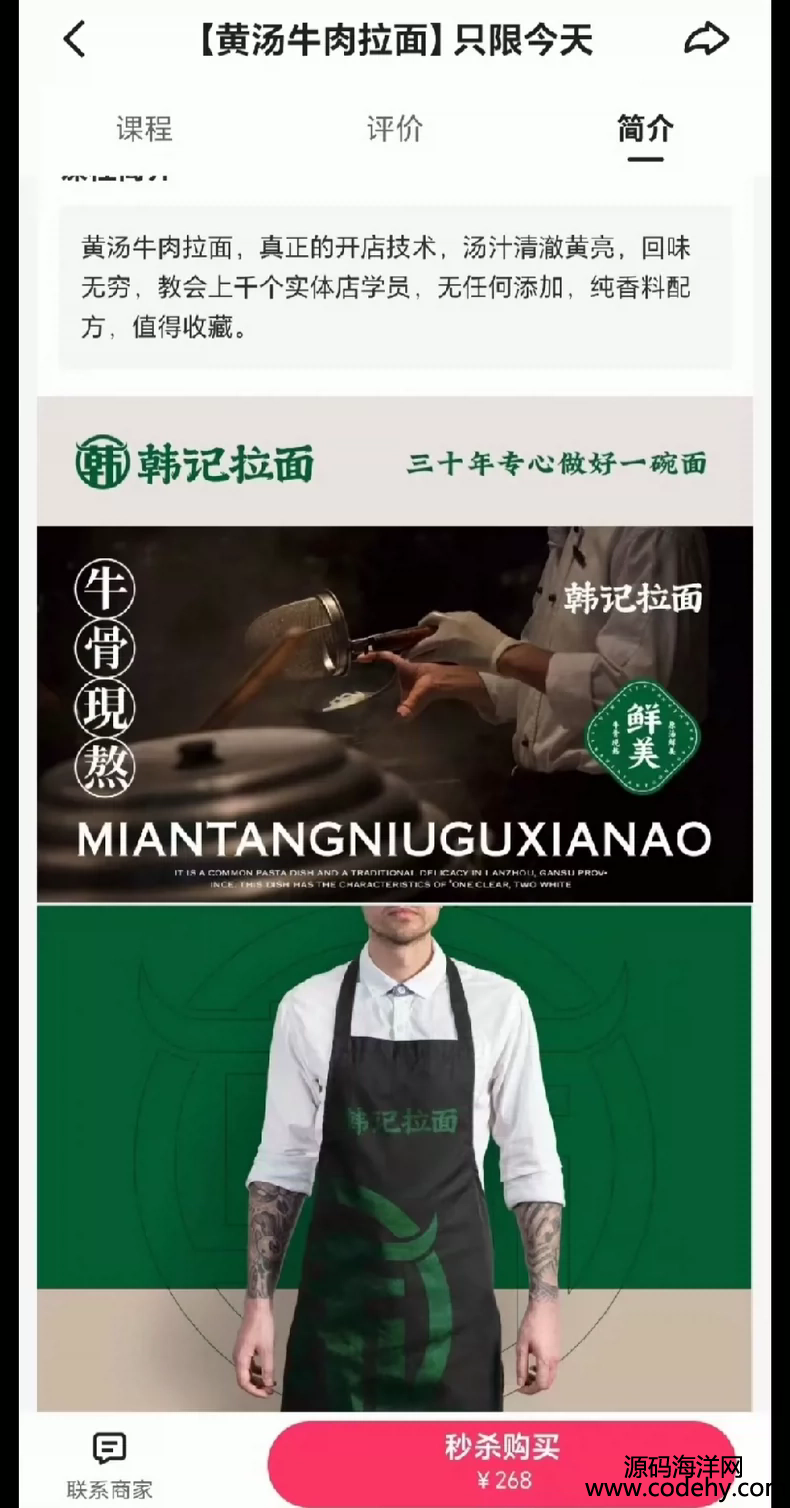Select the 简介 tab
This screenshot has width=790, height=1508.
coord(645,129)
